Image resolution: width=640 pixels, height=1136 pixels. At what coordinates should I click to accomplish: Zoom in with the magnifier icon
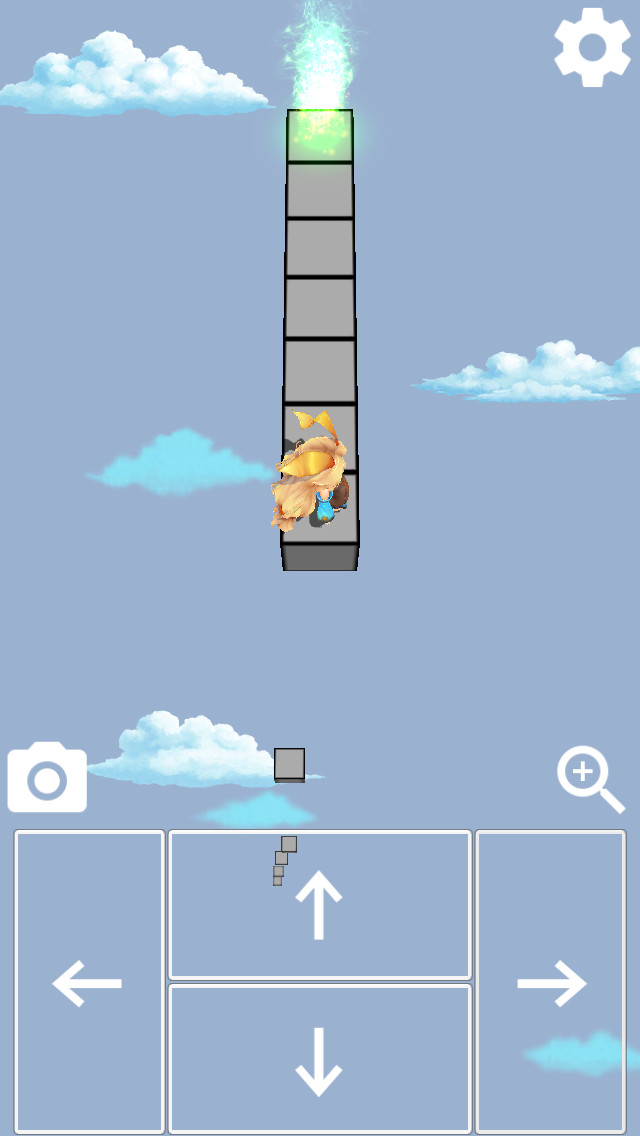pyautogui.click(x=589, y=779)
